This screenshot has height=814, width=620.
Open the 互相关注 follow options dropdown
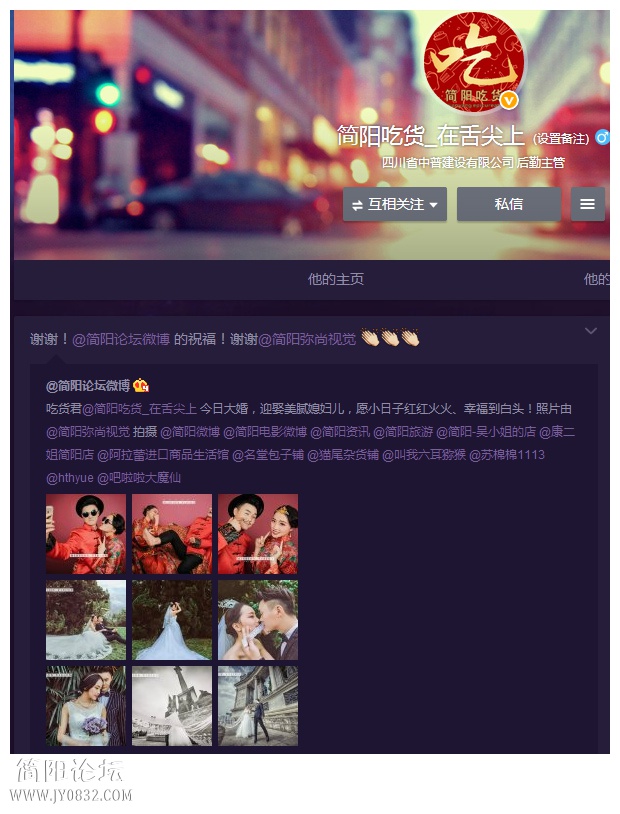click(x=396, y=204)
